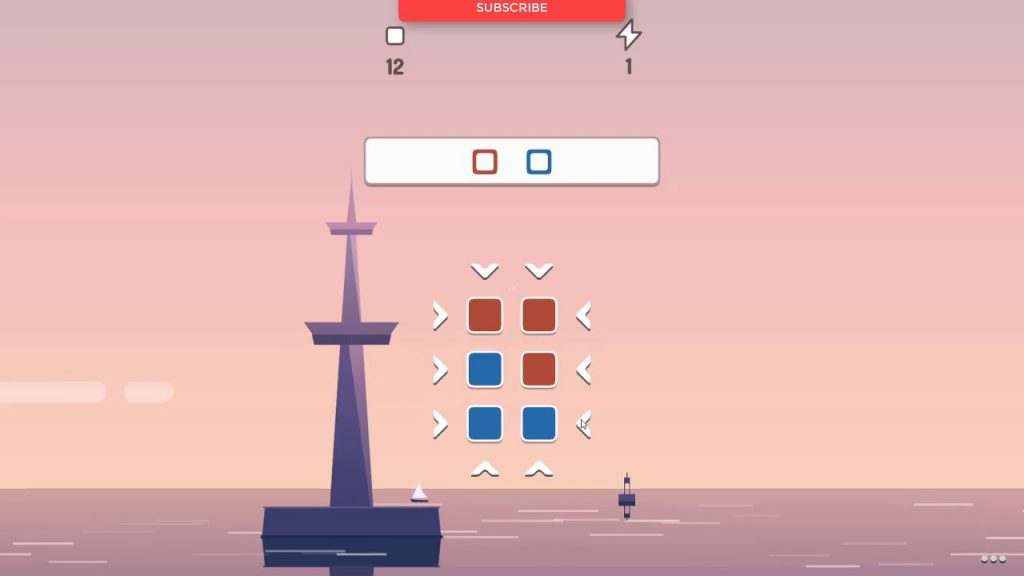Tap right-pointing arrow beside middle row
The width and height of the screenshot is (1024, 576).
tap(440, 371)
